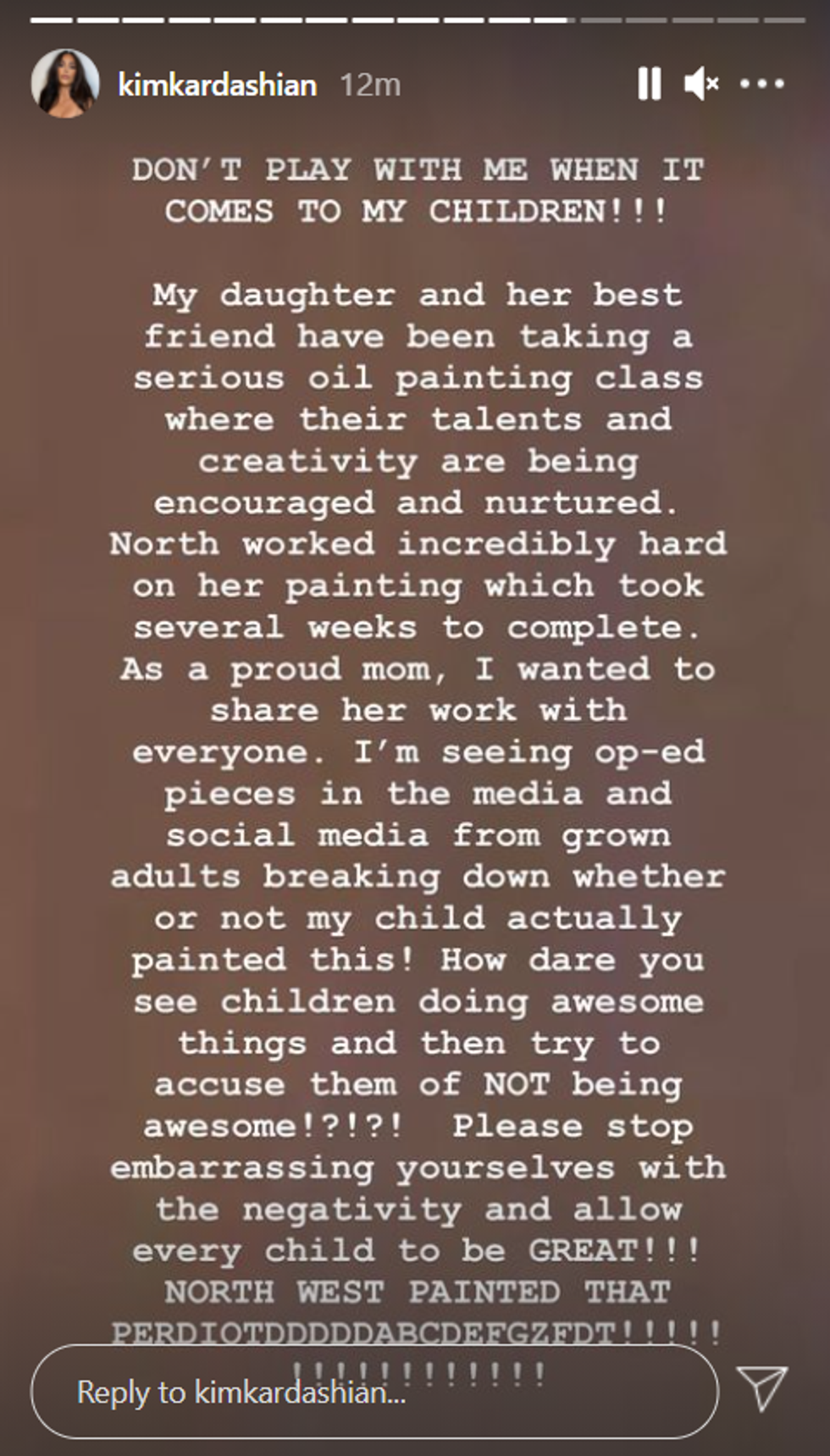Tap the Reply to kimkardashian field
This screenshot has width=830, height=1456.
373,1392
